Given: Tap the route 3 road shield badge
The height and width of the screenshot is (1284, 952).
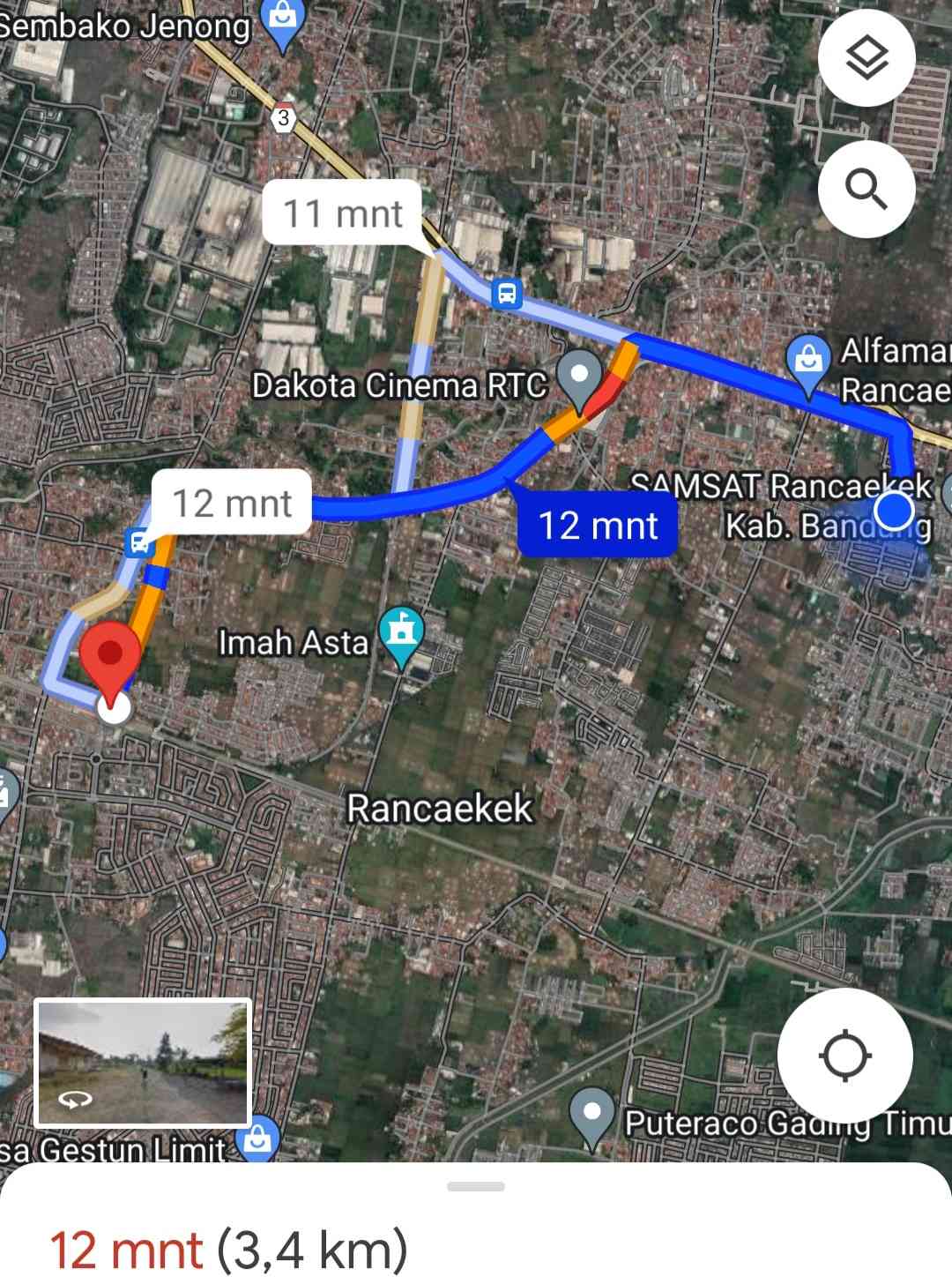Looking at the screenshot, I should (x=282, y=116).
